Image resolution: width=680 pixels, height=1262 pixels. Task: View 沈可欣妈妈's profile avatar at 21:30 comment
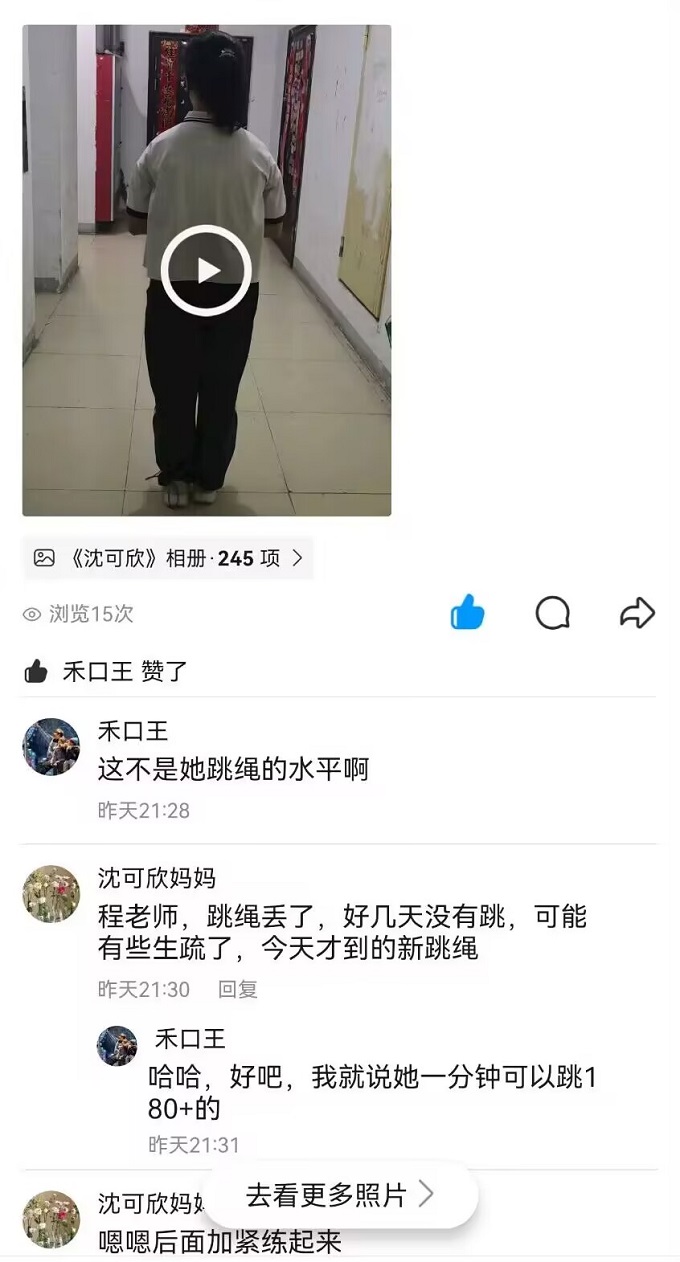[x=51, y=893]
